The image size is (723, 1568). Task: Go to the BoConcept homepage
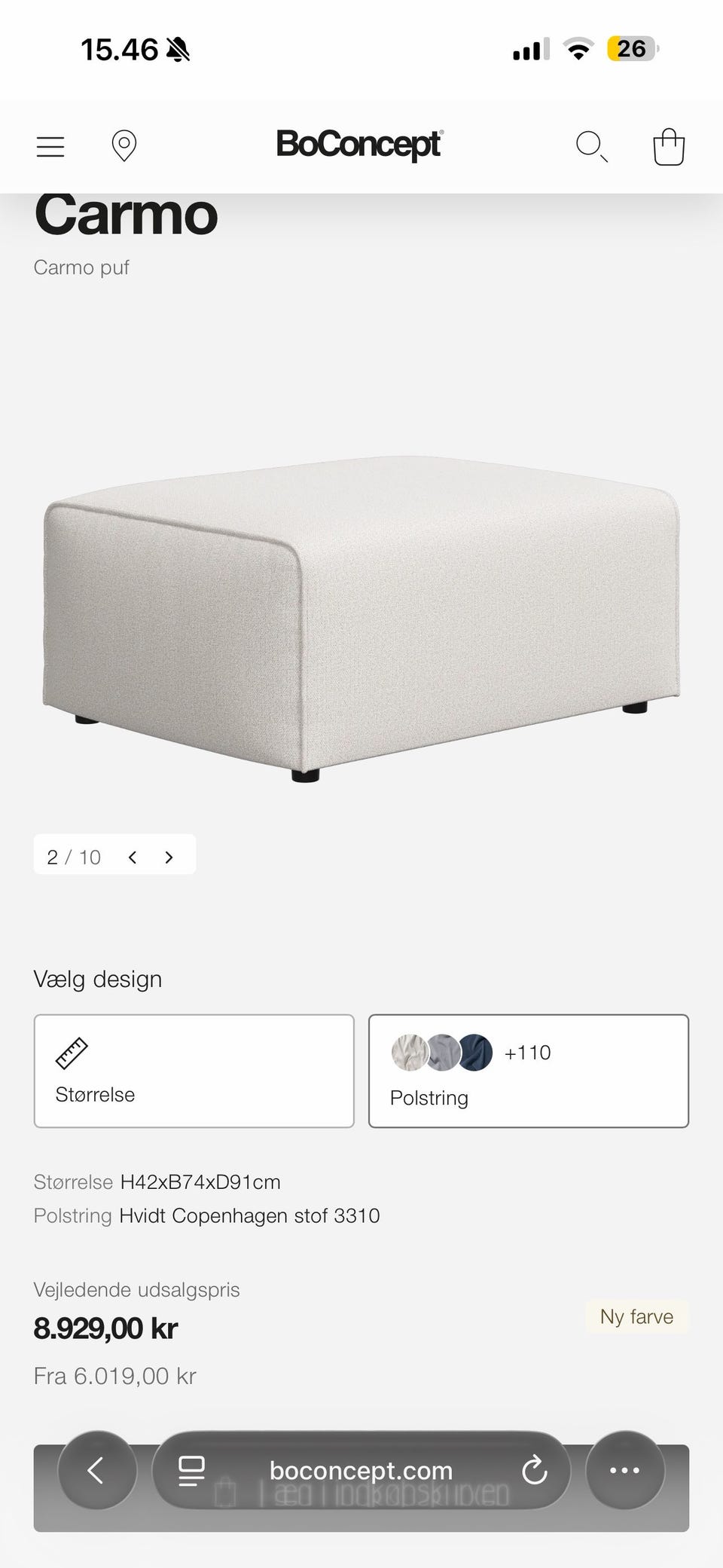[359, 145]
